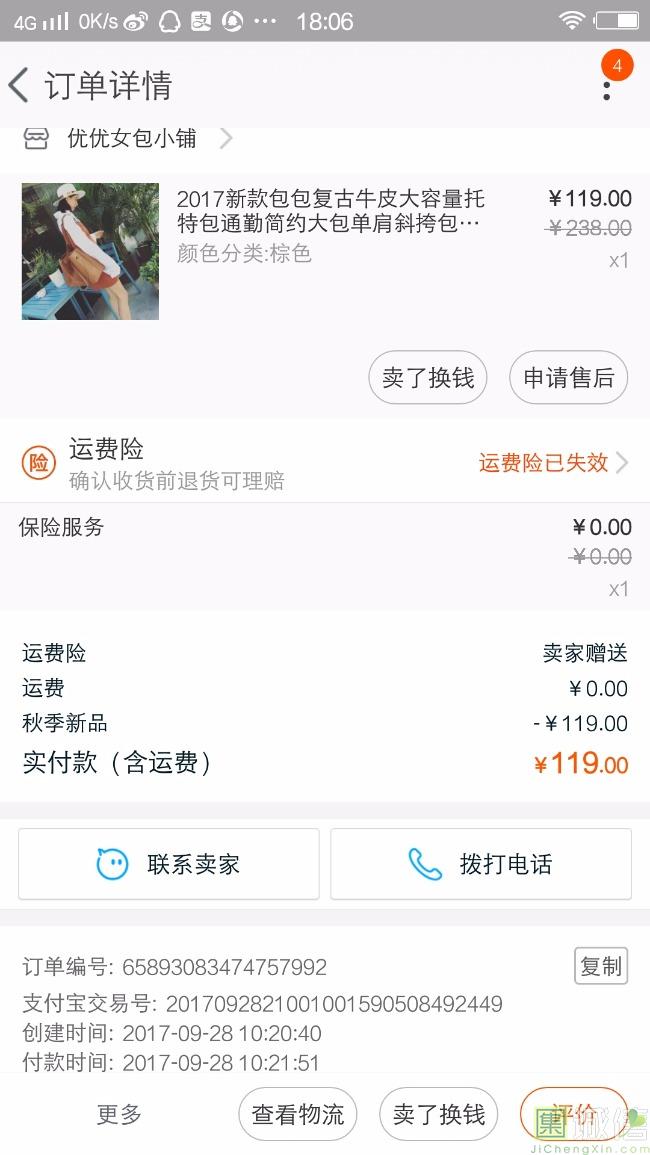Copy the order number with 复制
Screen dimensions: 650x1155
click(x=601, y=966)
